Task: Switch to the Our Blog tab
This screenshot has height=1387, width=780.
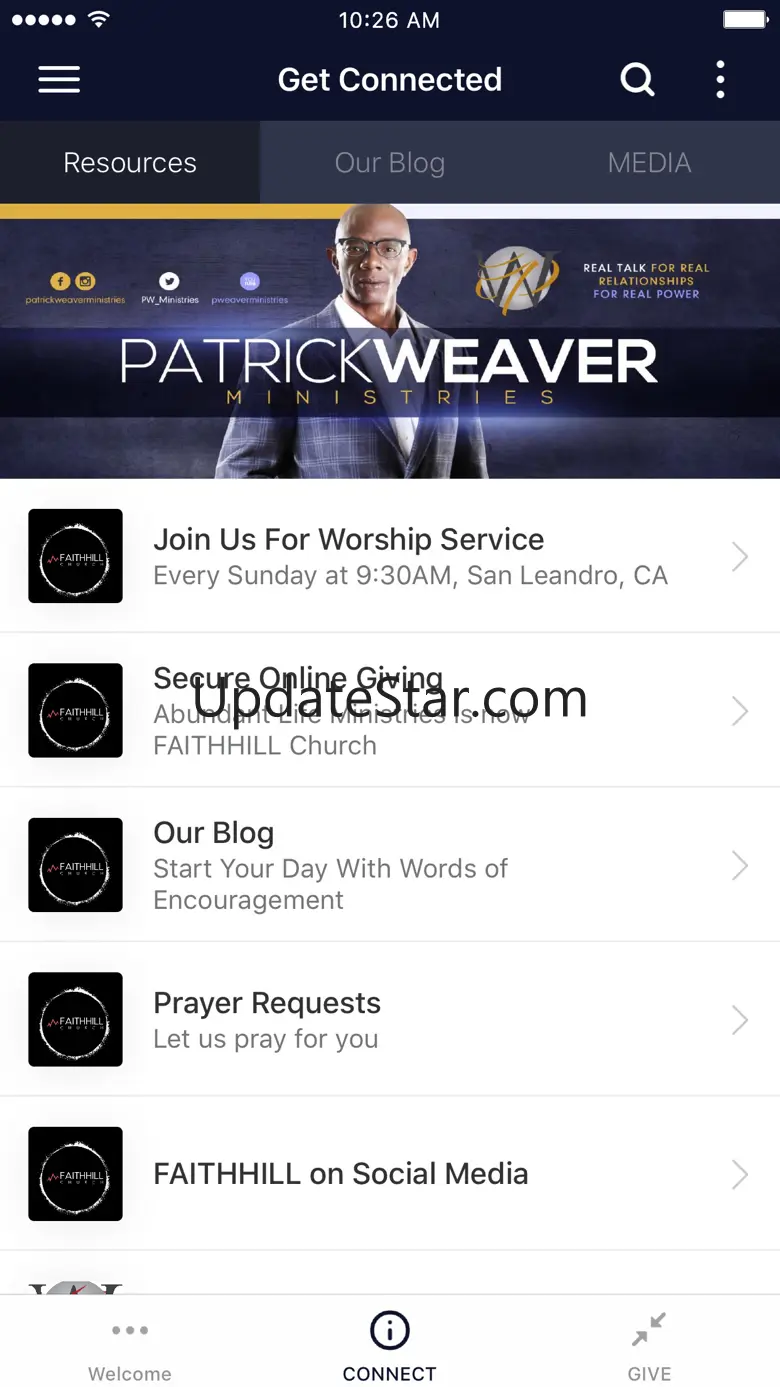Action: (x=390, y=163)
